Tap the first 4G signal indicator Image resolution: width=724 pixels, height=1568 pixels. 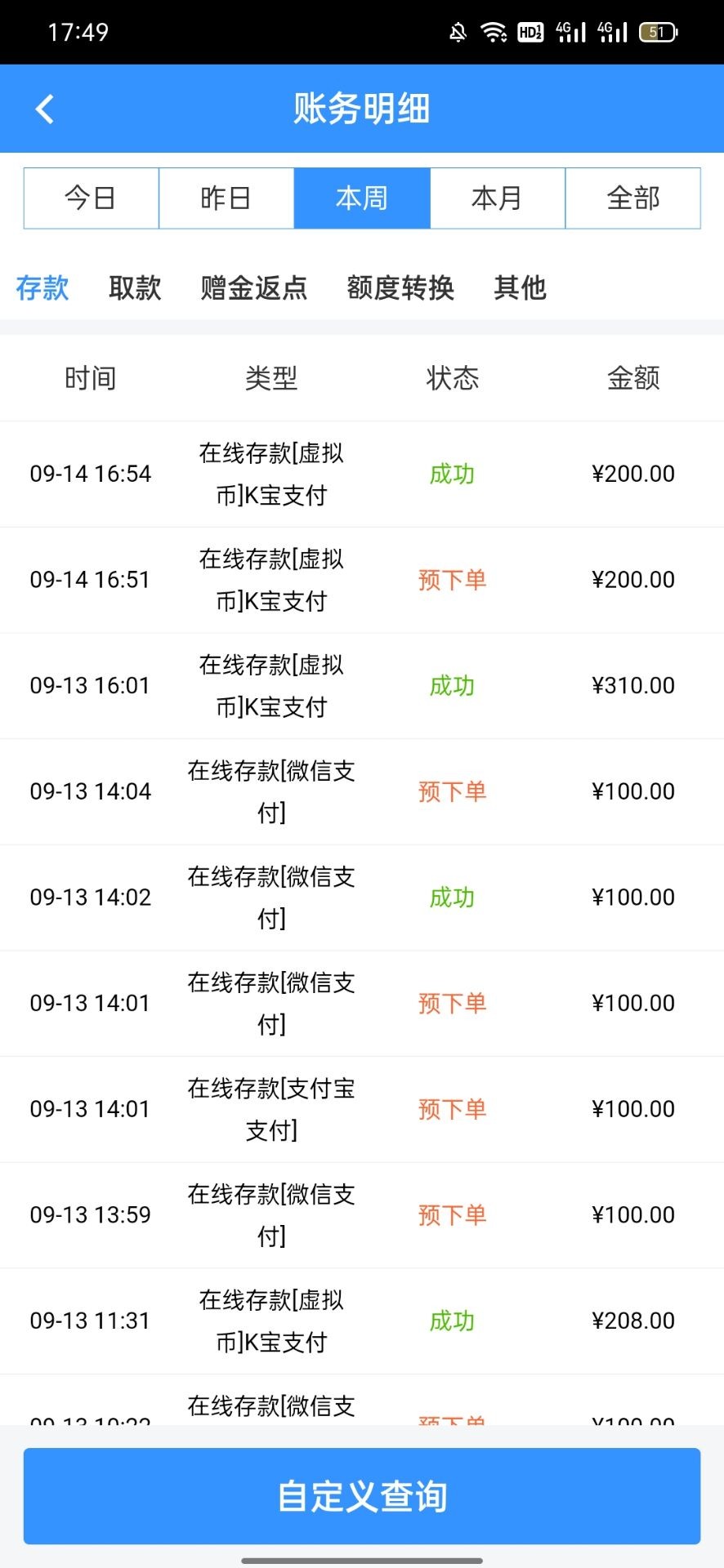click(x=570, y=31)
